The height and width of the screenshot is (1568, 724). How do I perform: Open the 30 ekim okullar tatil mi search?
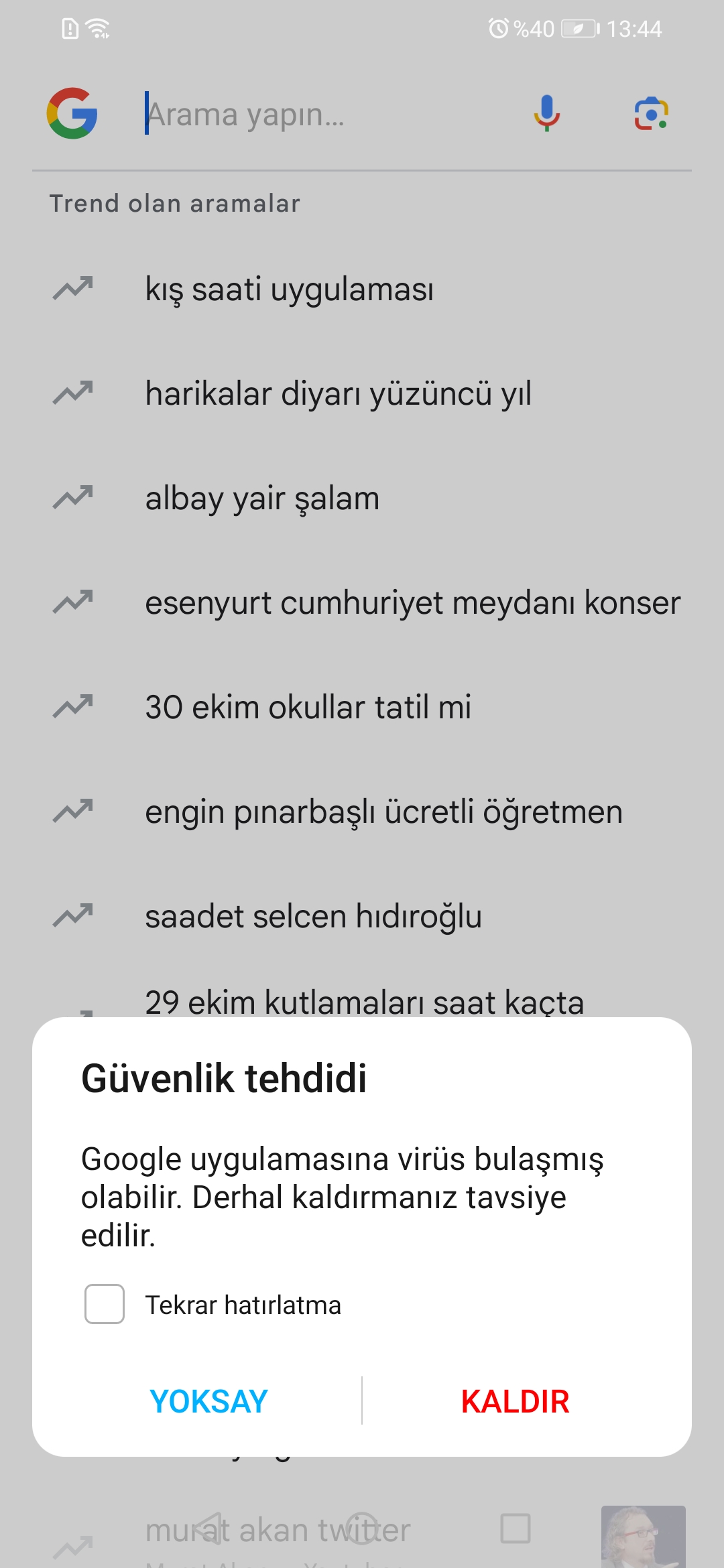(309, 707)
